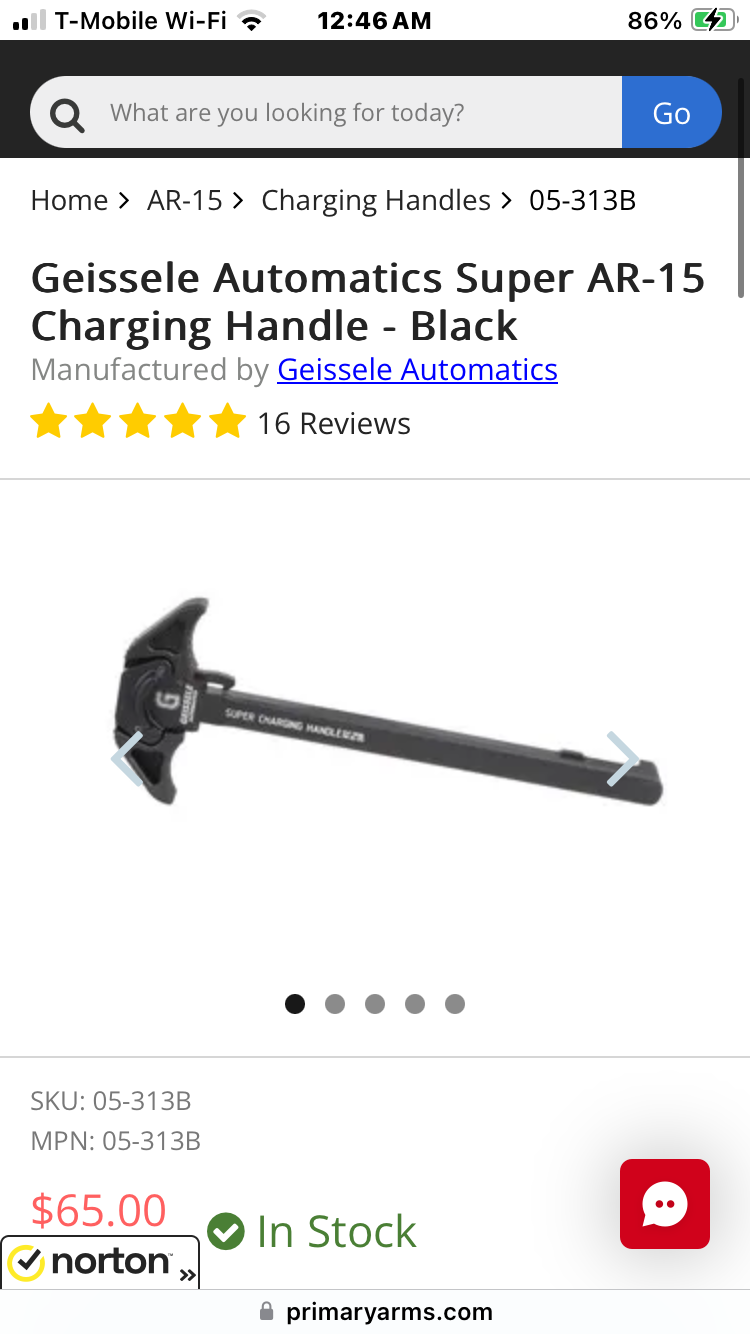Screen dimensions: 750x1334
Task: Expand the Norton security badge
Action: pos(100,1262)
